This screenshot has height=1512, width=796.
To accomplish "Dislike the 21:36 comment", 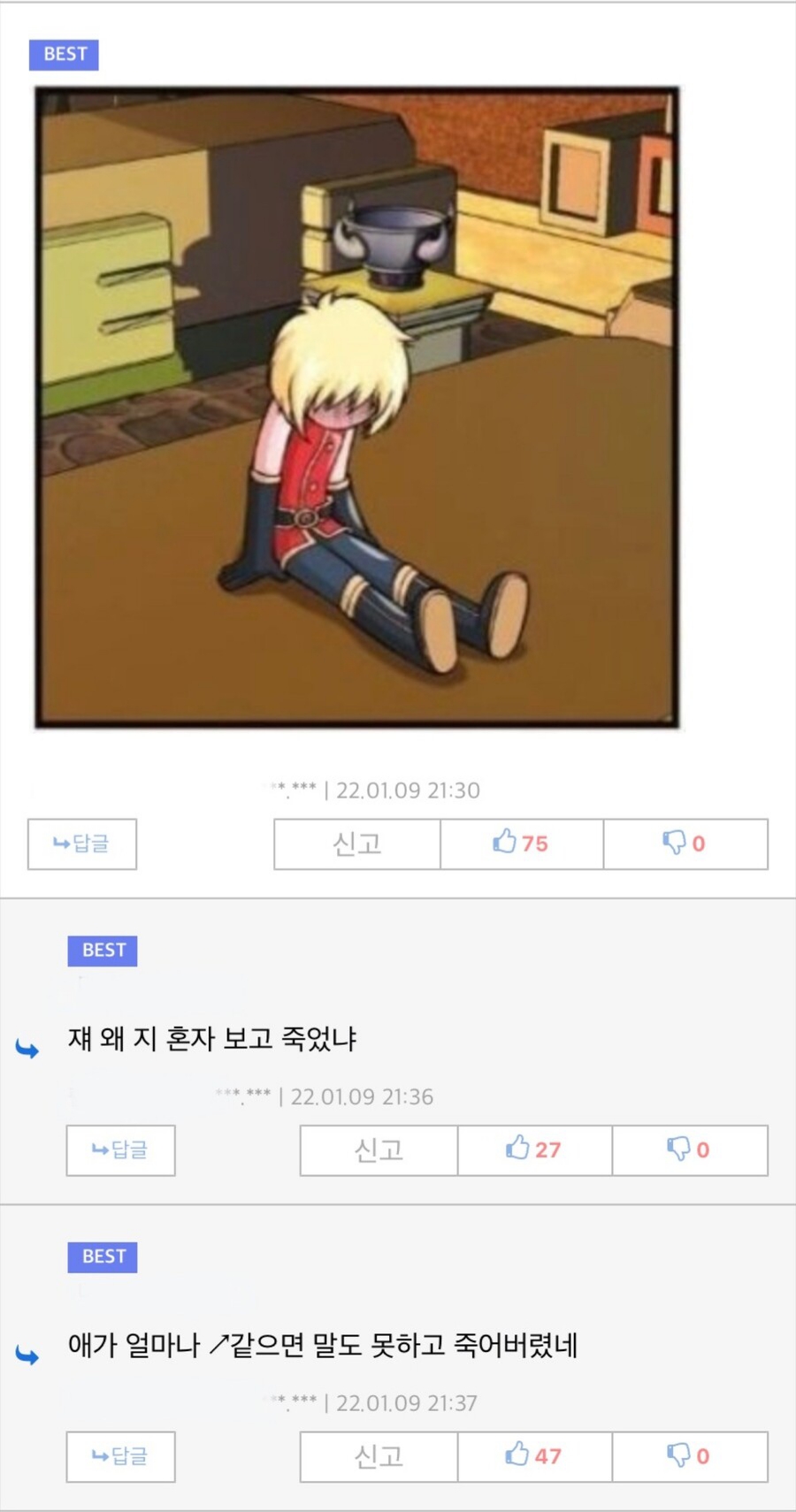I will tap(690, 1150).
